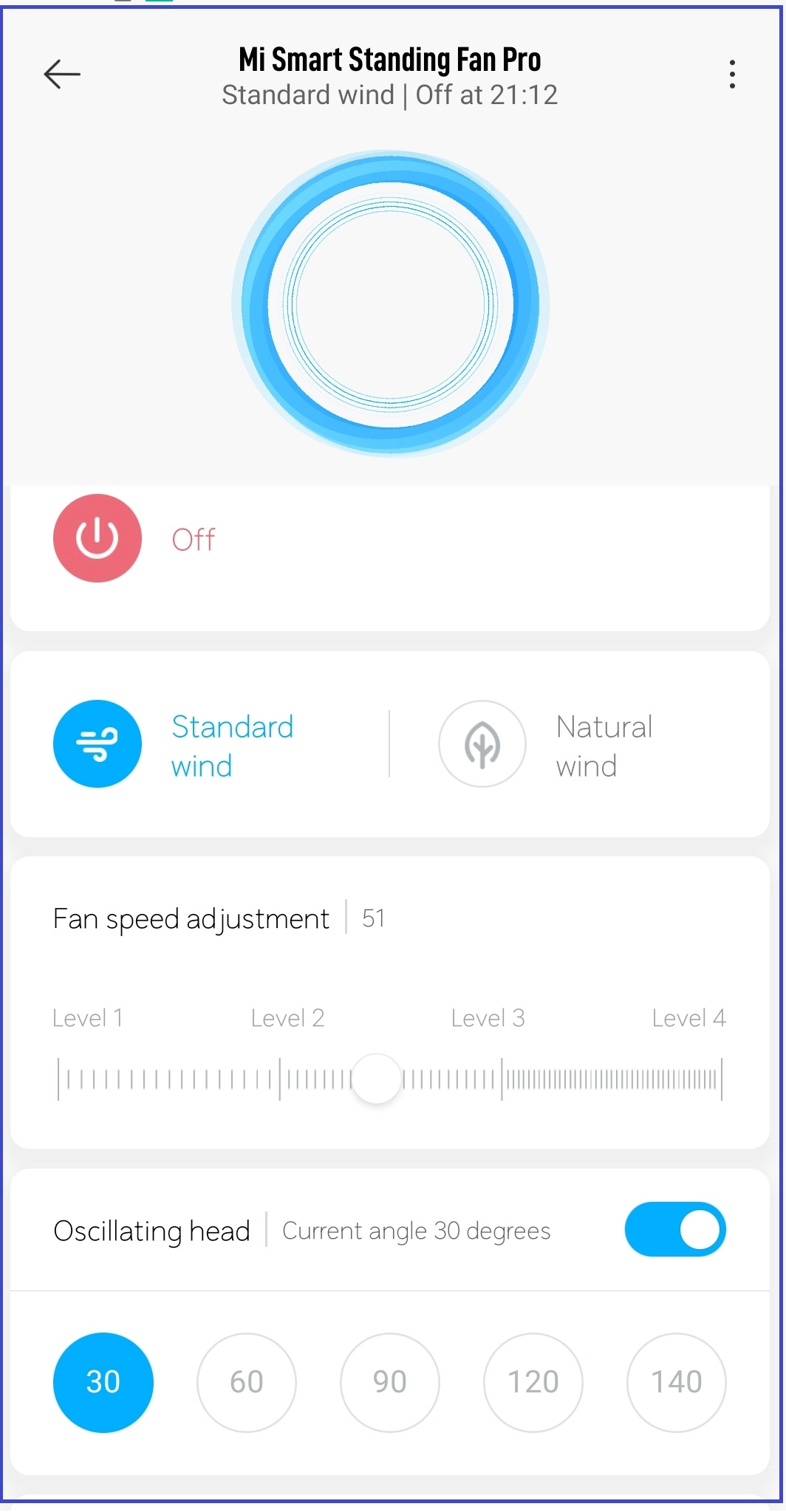Select the 90 degree angle option
Viewport: 786px width, 1512px height.
click(390, 1382)
